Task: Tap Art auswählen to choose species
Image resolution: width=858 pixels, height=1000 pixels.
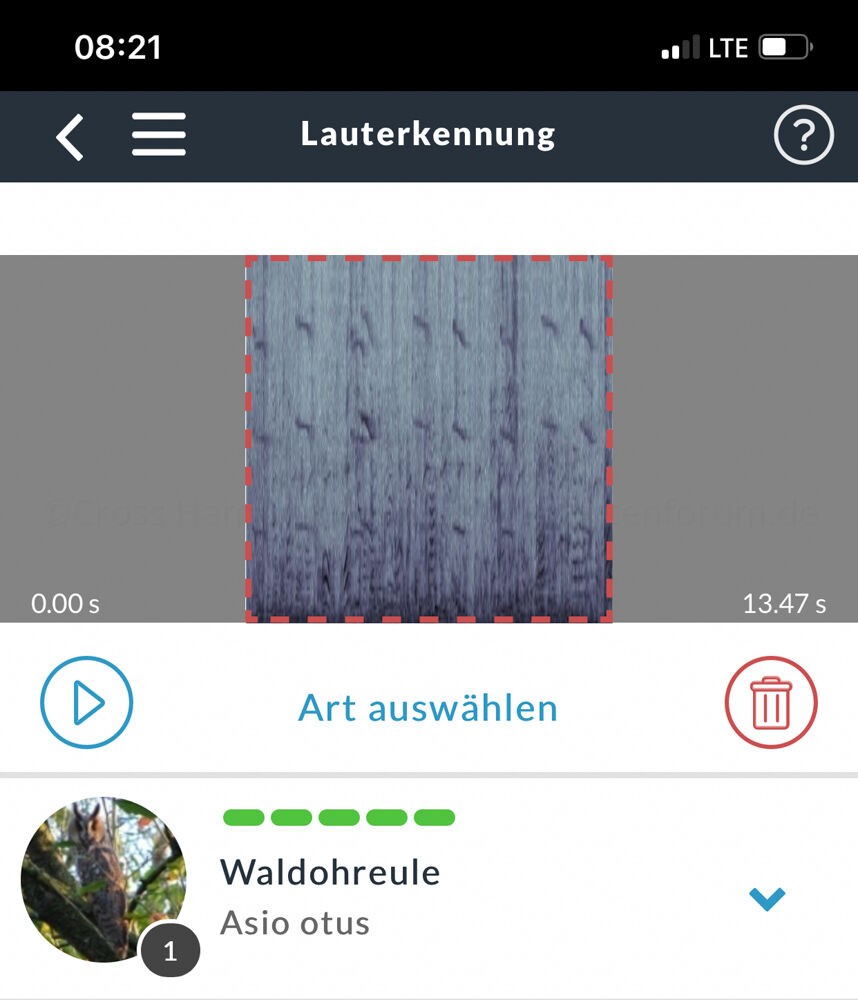Action: tap(428, 708)
